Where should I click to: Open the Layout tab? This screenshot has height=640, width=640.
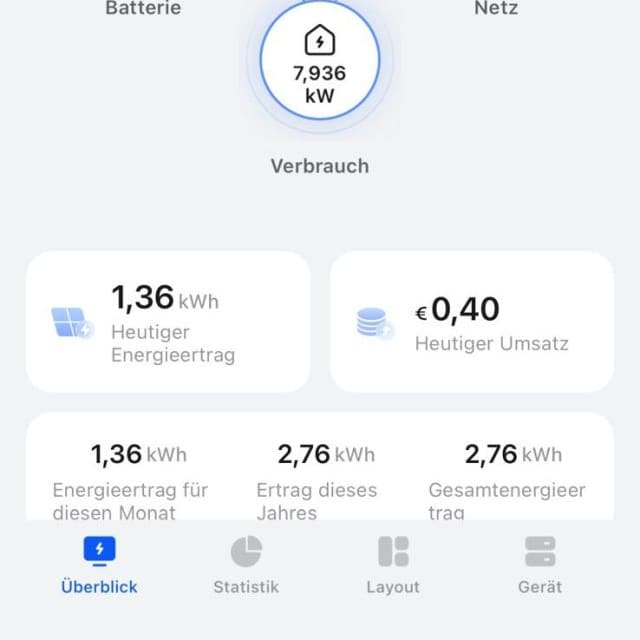(393, 565)
